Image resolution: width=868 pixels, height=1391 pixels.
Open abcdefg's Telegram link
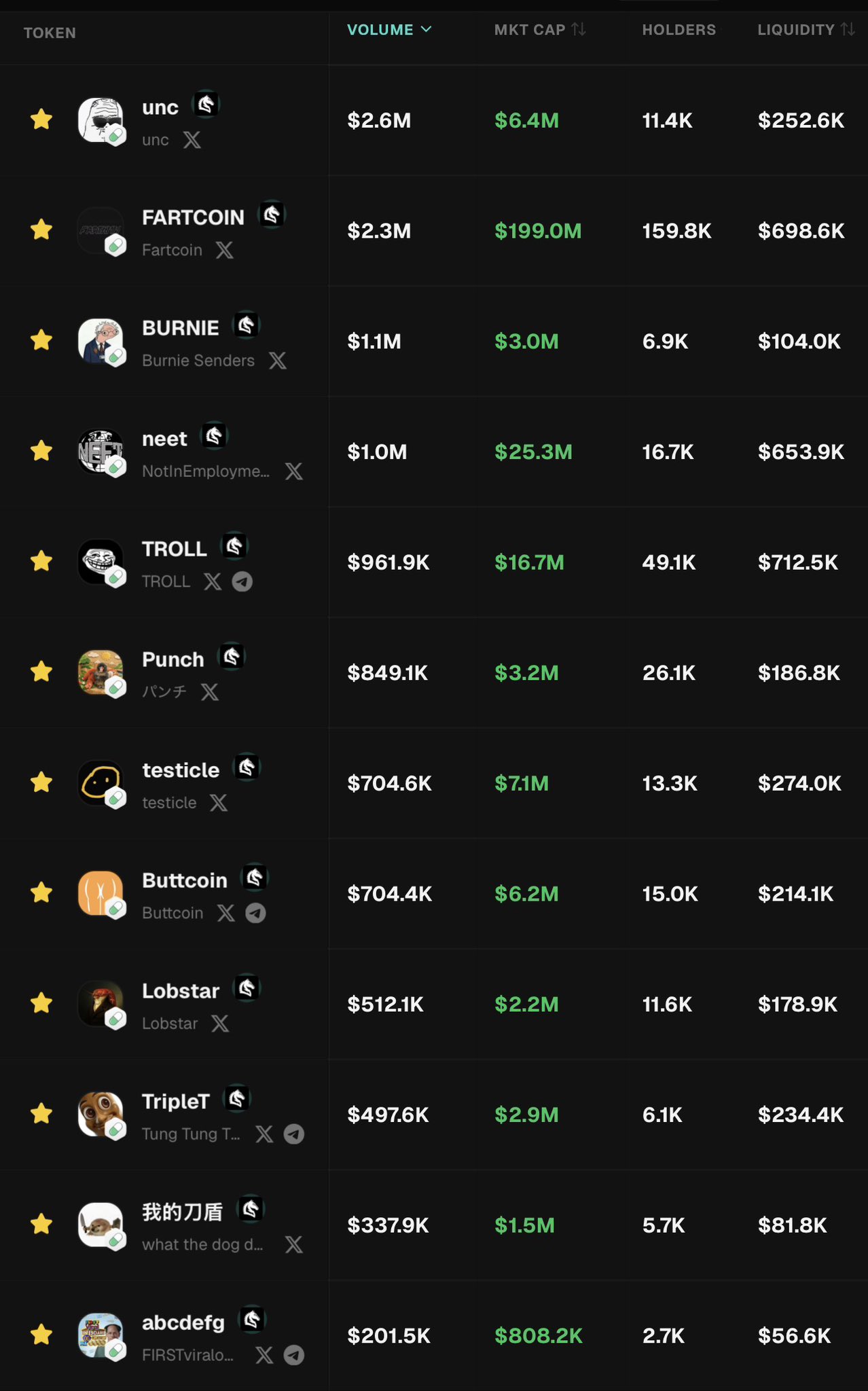[294, 1356]
